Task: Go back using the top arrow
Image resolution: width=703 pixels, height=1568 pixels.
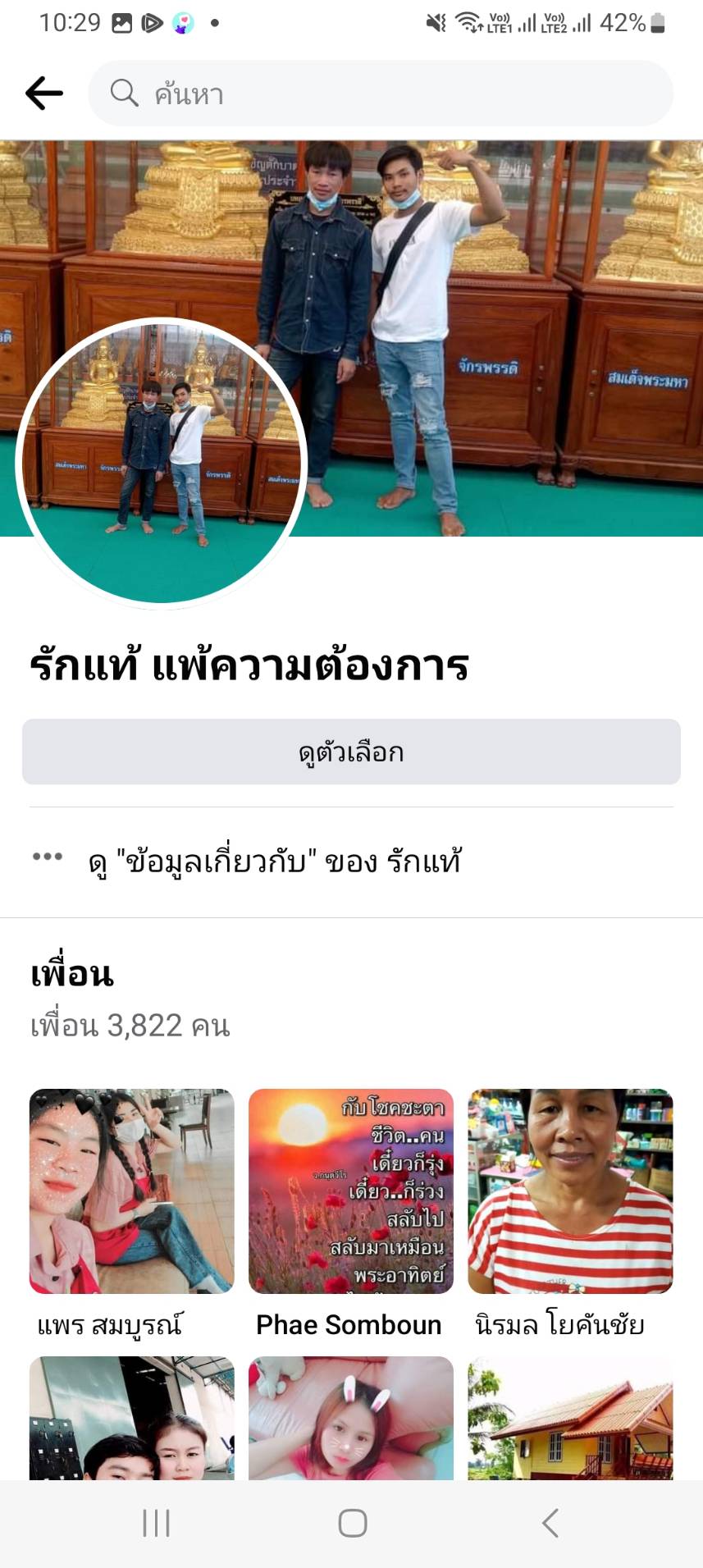Action: (44, 94)
